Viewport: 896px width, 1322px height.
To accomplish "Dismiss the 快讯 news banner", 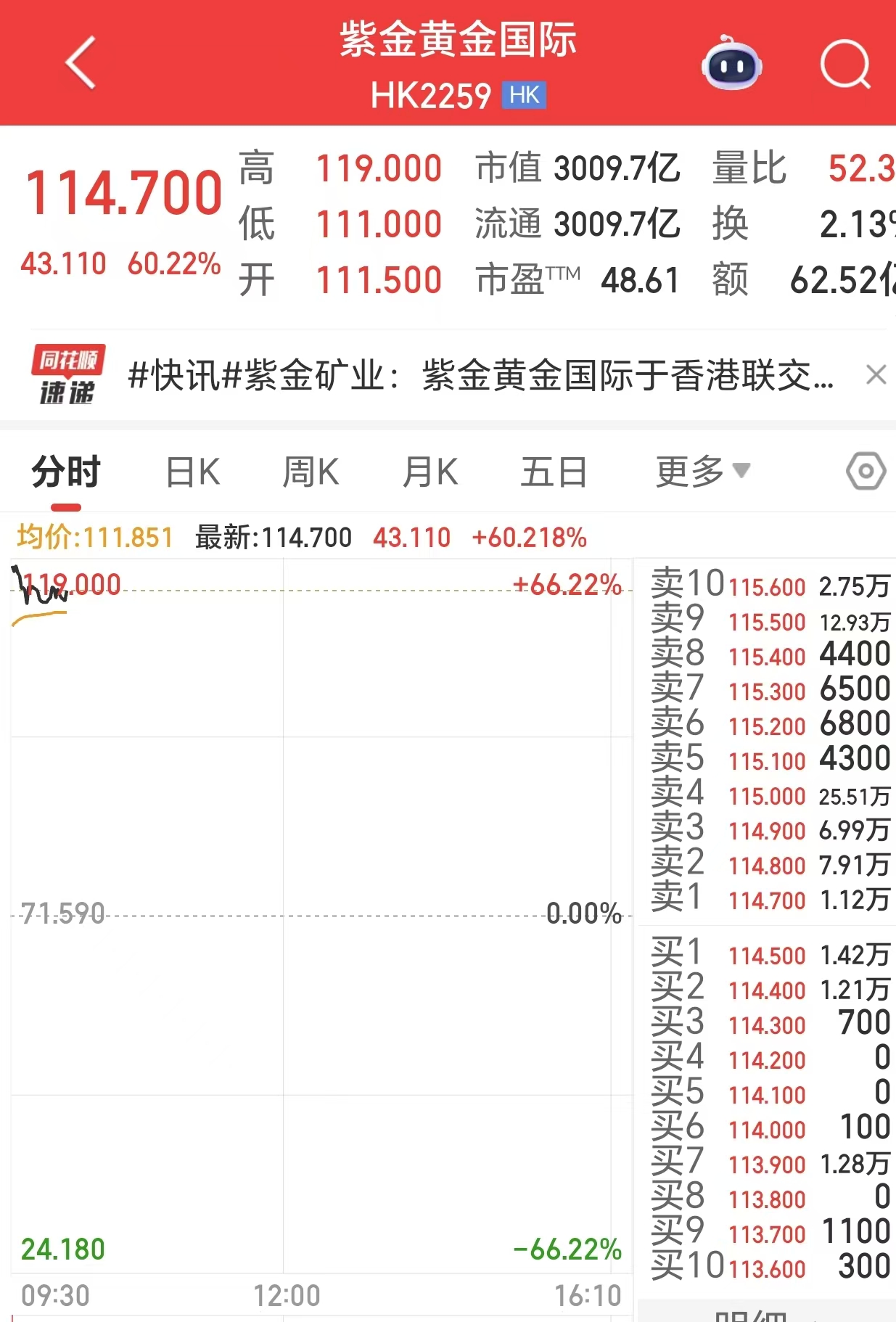I will point(876,375).
